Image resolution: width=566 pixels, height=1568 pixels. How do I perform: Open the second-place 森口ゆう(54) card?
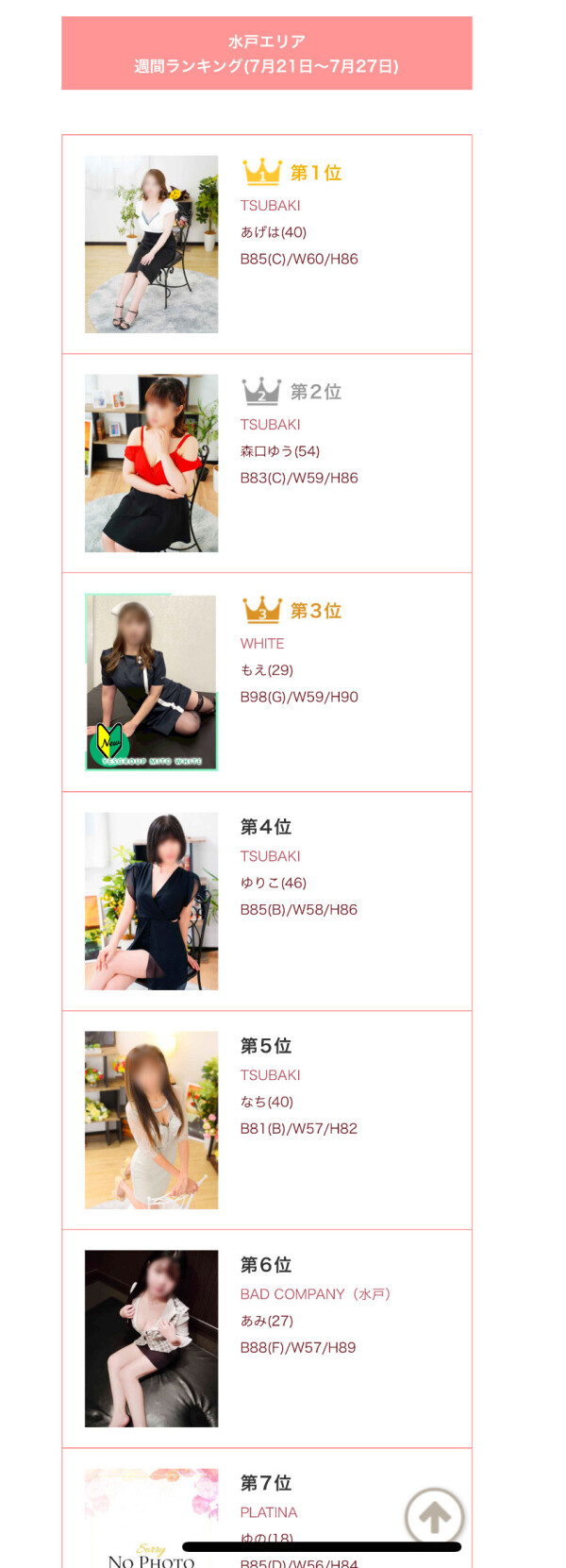click(x=266, y=464)
